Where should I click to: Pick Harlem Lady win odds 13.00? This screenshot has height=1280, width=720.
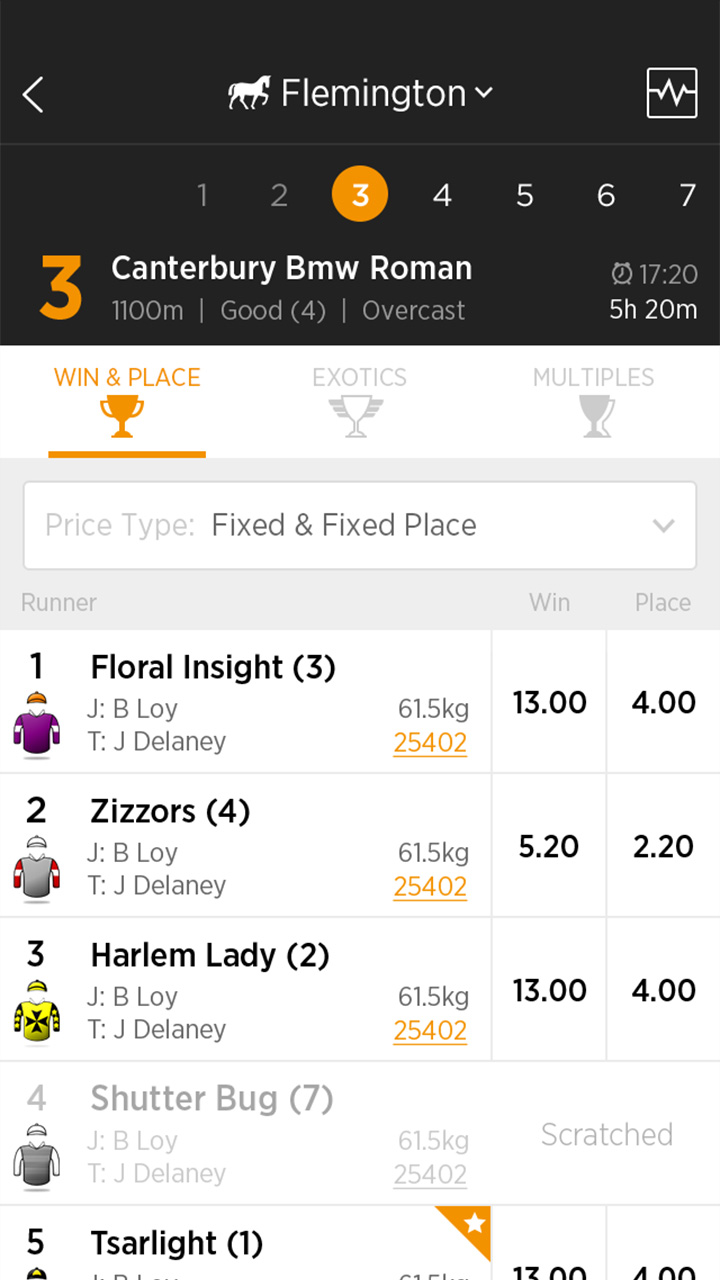(549, 990)
